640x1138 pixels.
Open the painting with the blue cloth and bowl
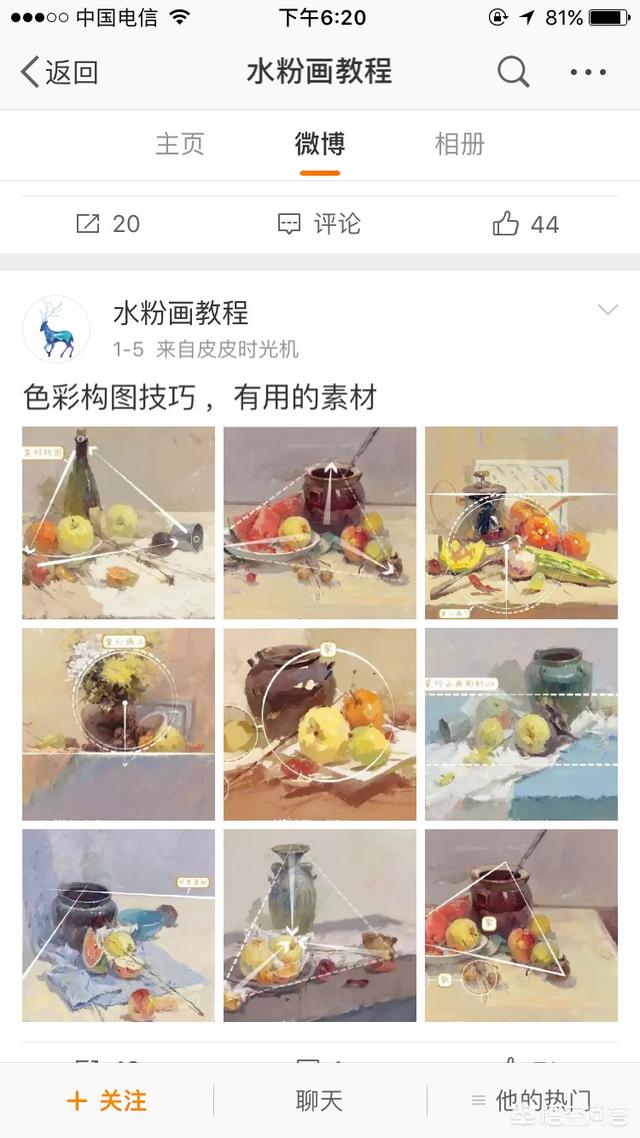(x=119, y=925)
